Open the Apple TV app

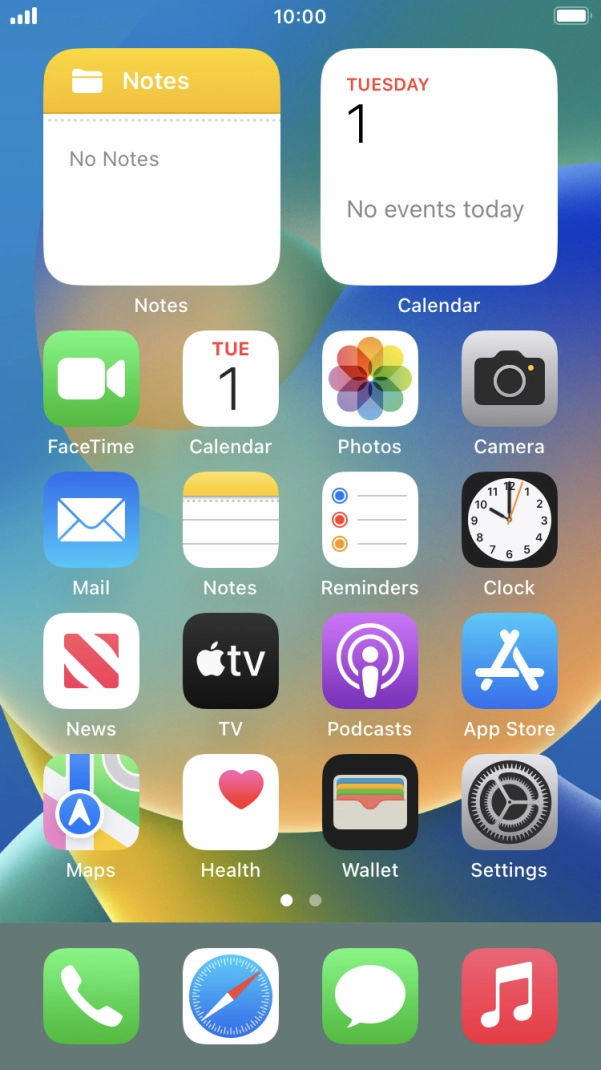(230, 661)
